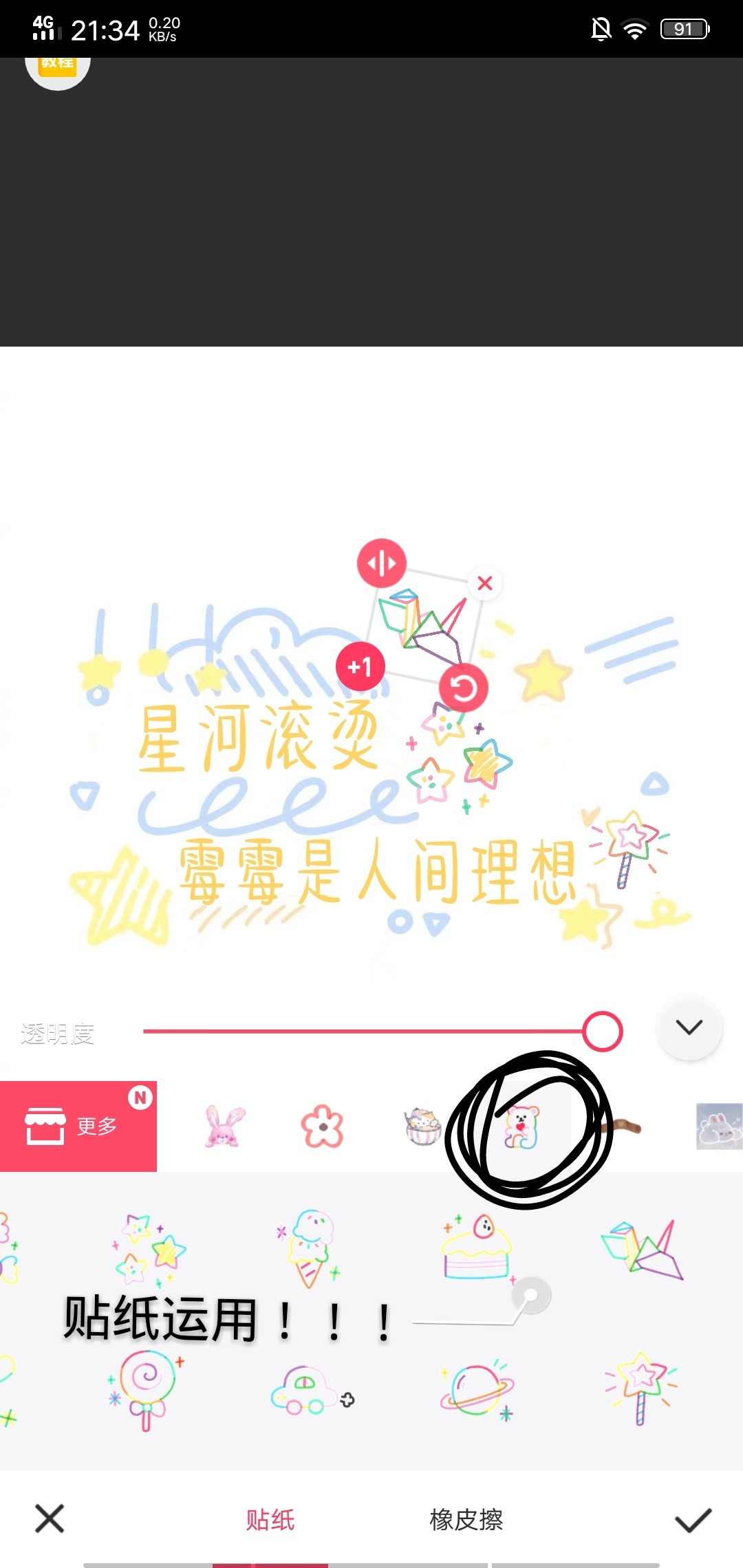The height and width of the screenshot is (1568, 743).
Task: Cancel editing with the X button
Action: [50, 1519]
